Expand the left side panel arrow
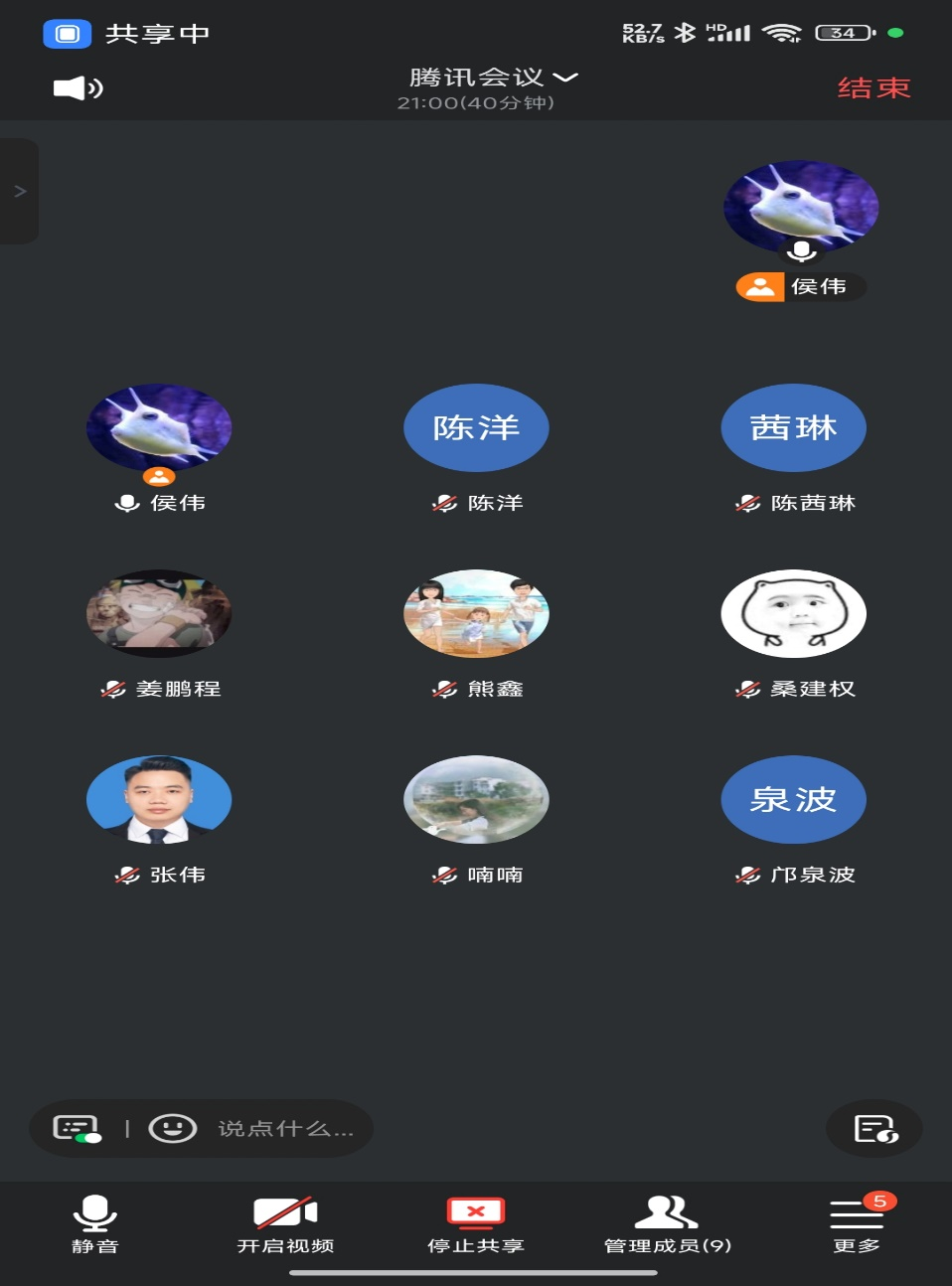Image resolution: width=952 pixels, height=1286 pixels. click(19, 191)
